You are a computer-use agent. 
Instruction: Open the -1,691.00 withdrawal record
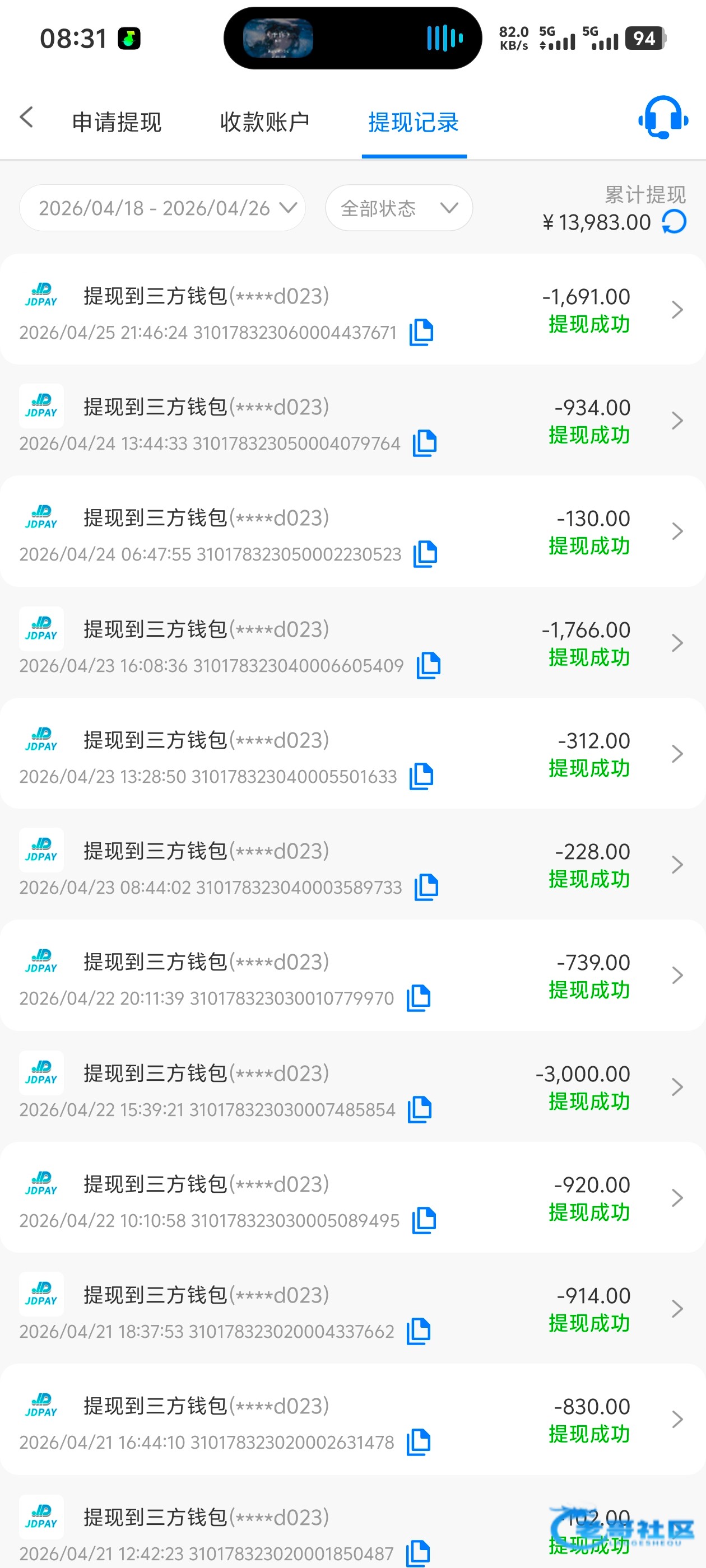pyautogui.click(x=352, y=310)
